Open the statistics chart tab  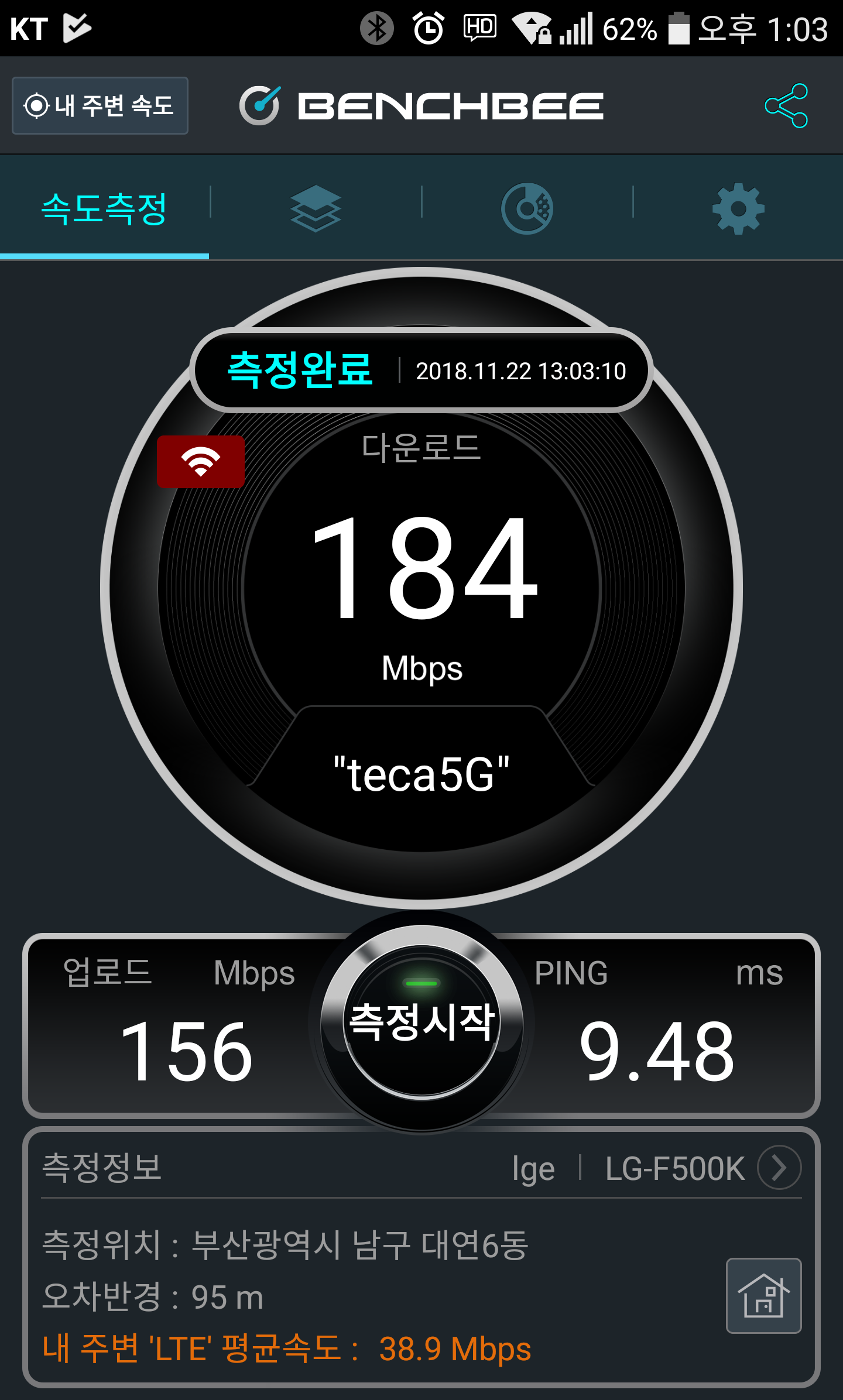tap(527, 208)
